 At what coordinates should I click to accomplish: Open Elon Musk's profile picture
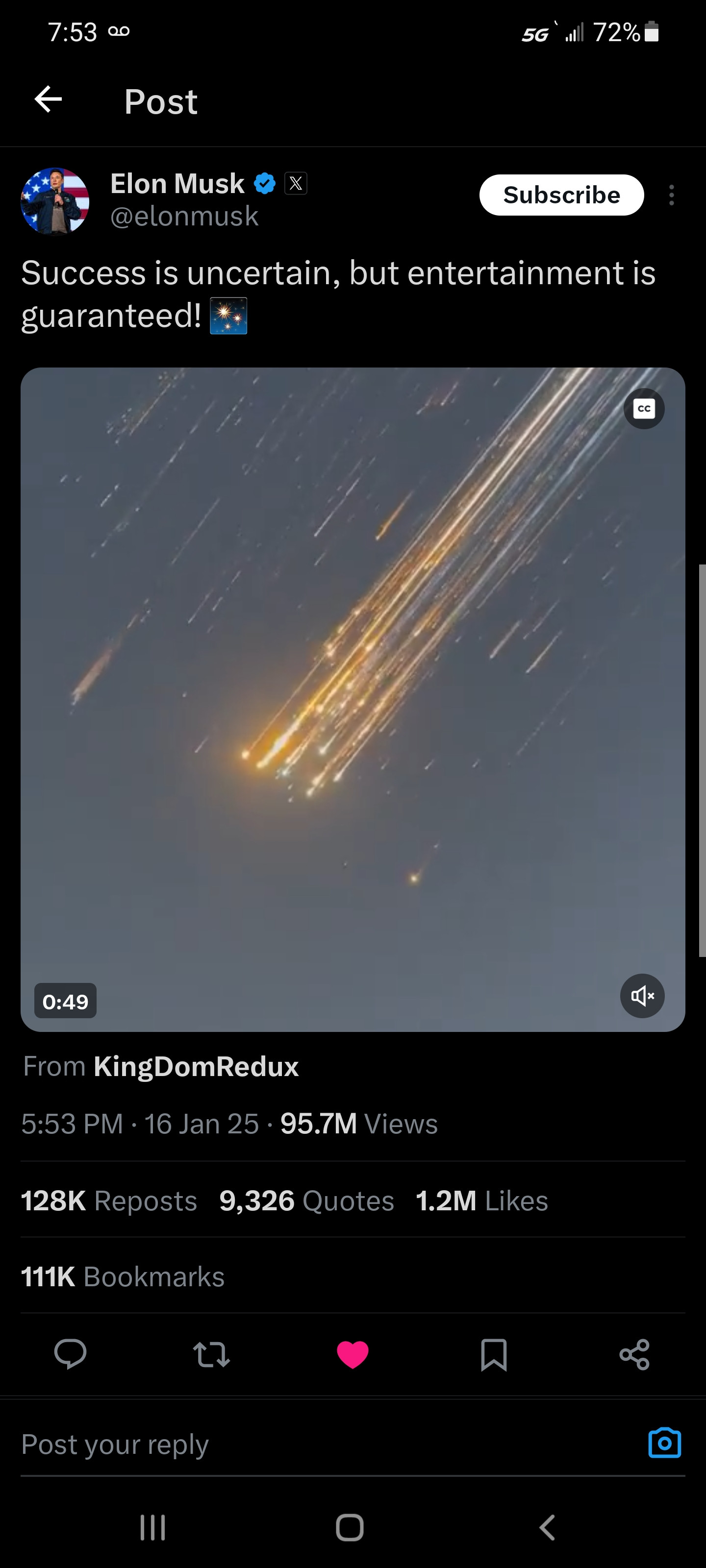coord(55,201)
